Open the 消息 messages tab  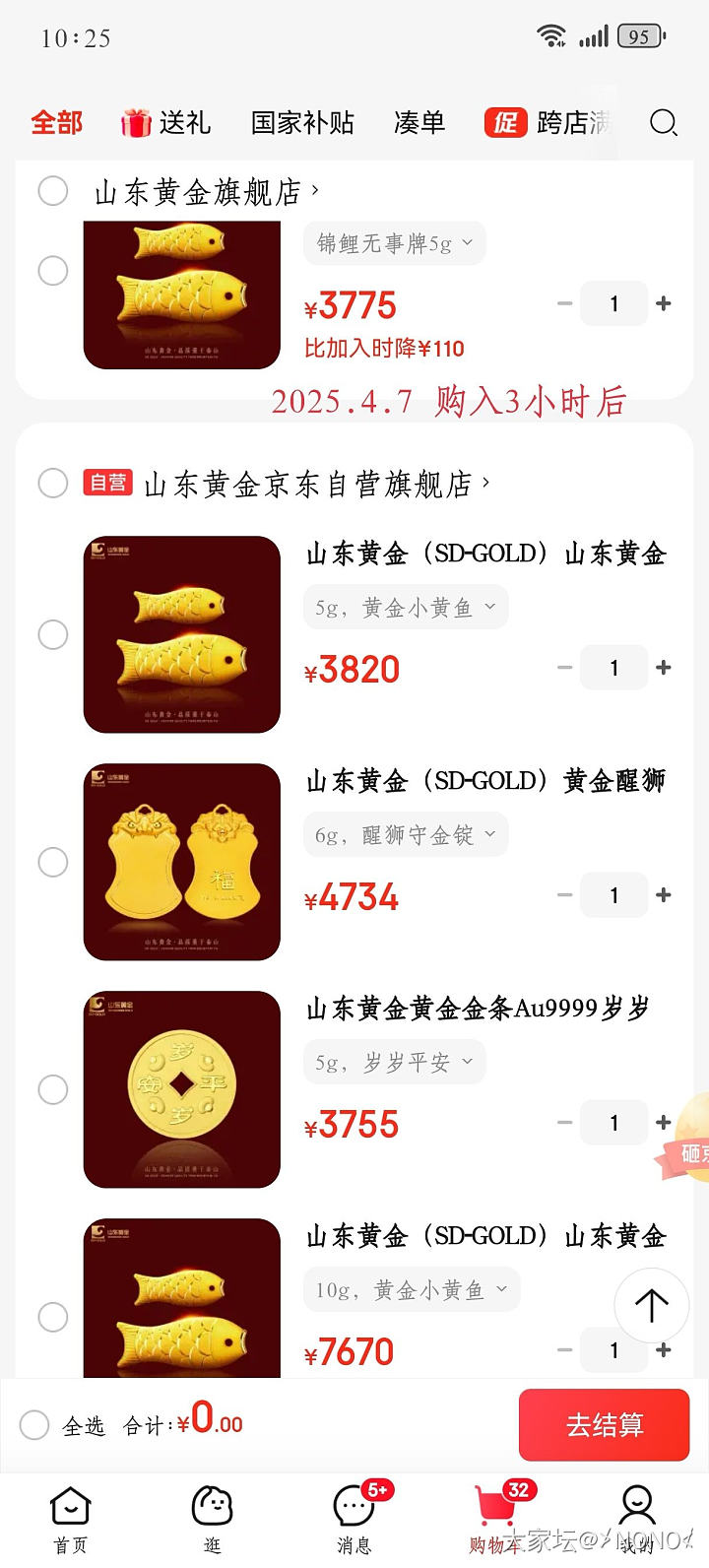[x=354, y=1520]
